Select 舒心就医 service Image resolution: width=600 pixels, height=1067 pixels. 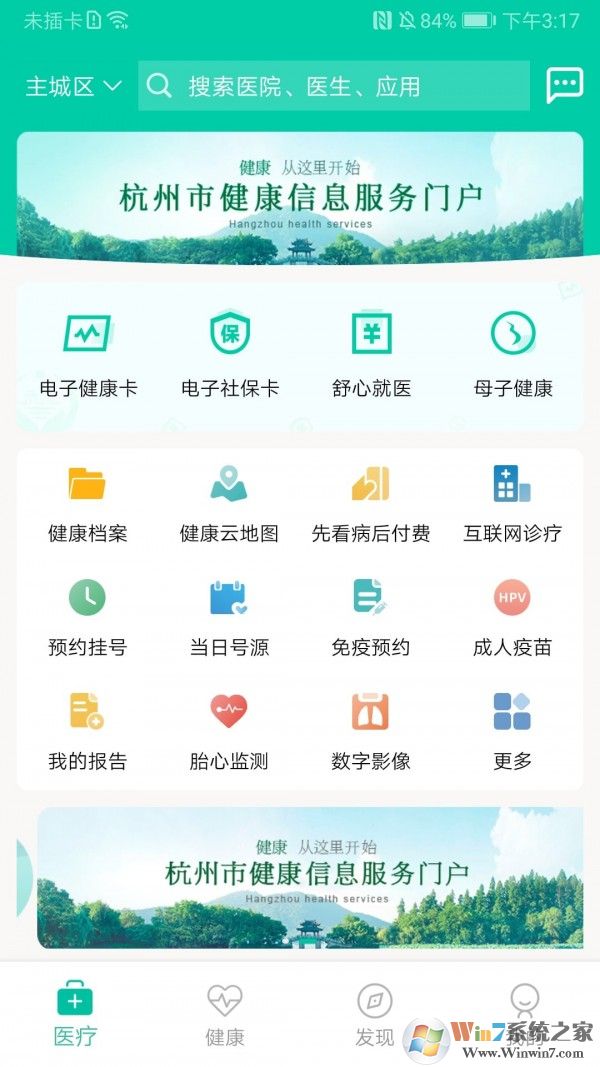(371, 353)
